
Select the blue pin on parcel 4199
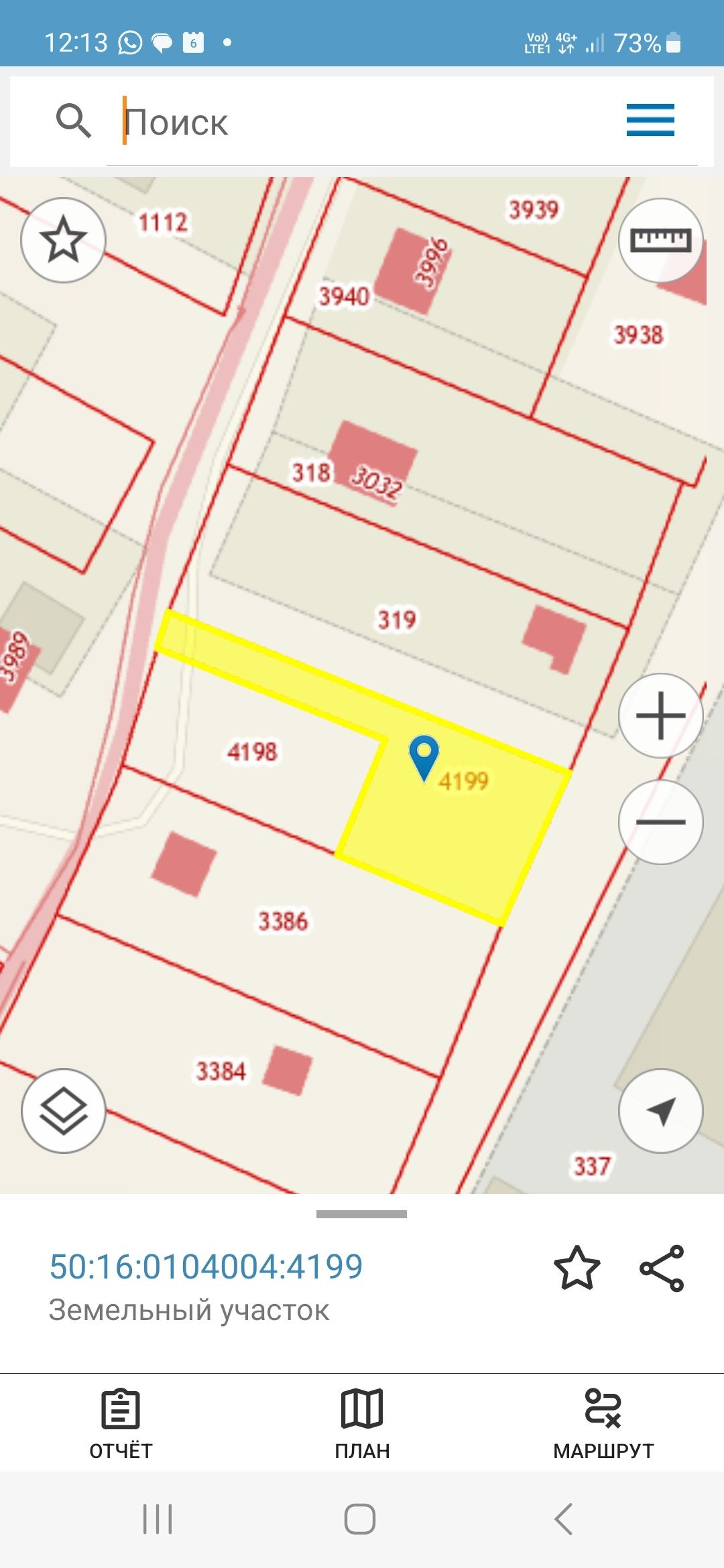coord(424,757)
